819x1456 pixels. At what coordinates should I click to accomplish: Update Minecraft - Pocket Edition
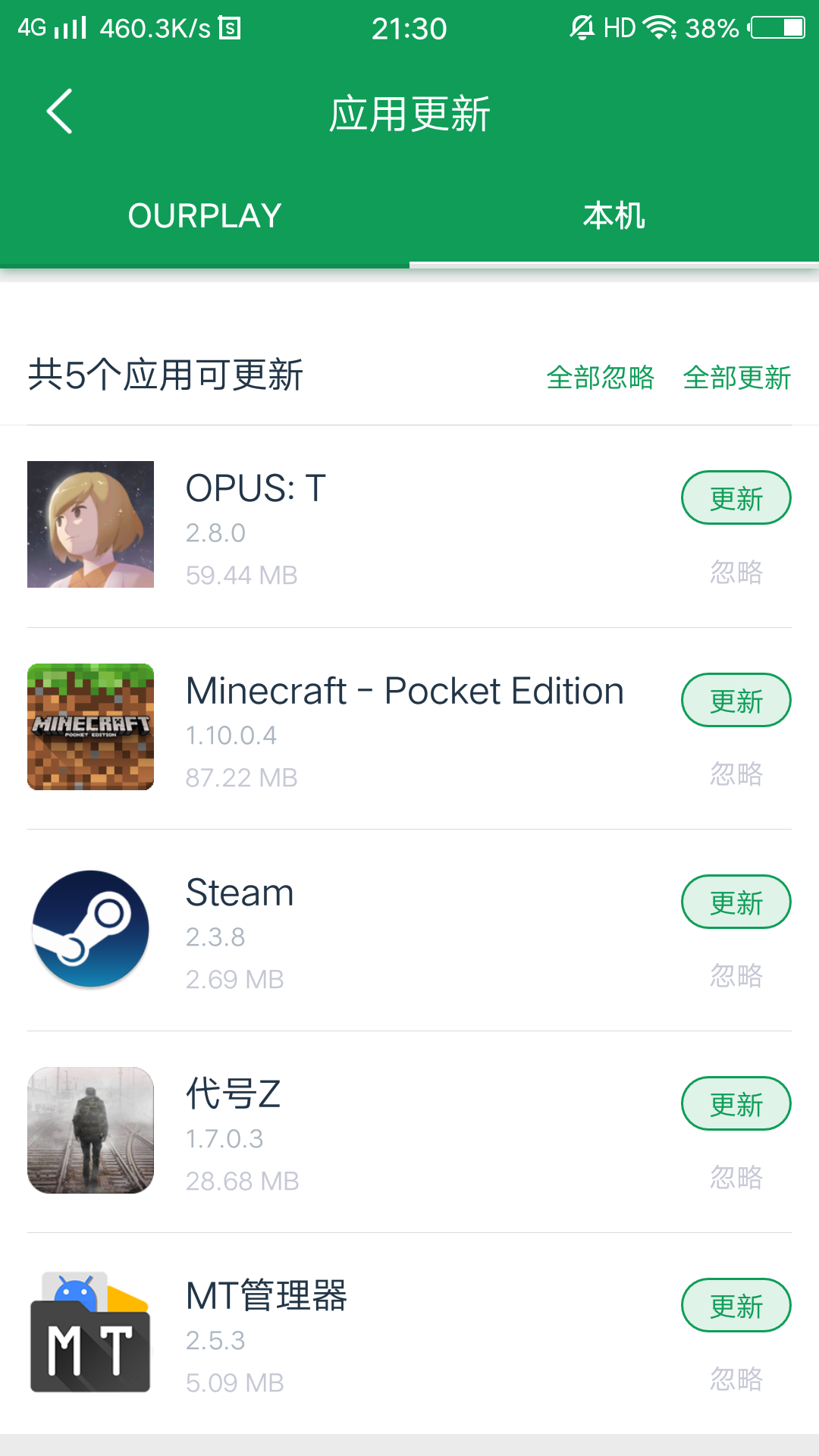click(736, 700)
